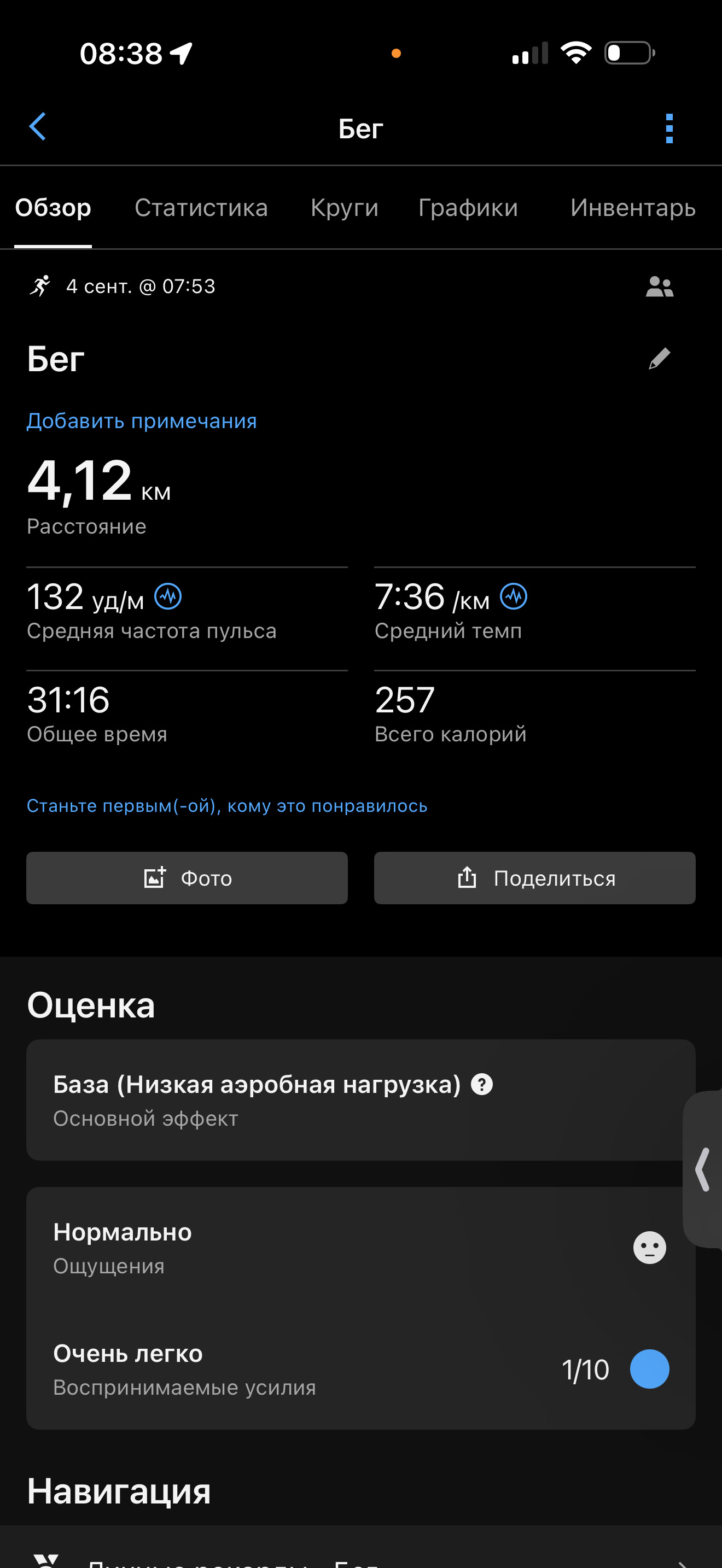Open pace chart icon beside 7:36 /км
The width and height of the screenshot is (722, 1568).
[x=514, y=596]
